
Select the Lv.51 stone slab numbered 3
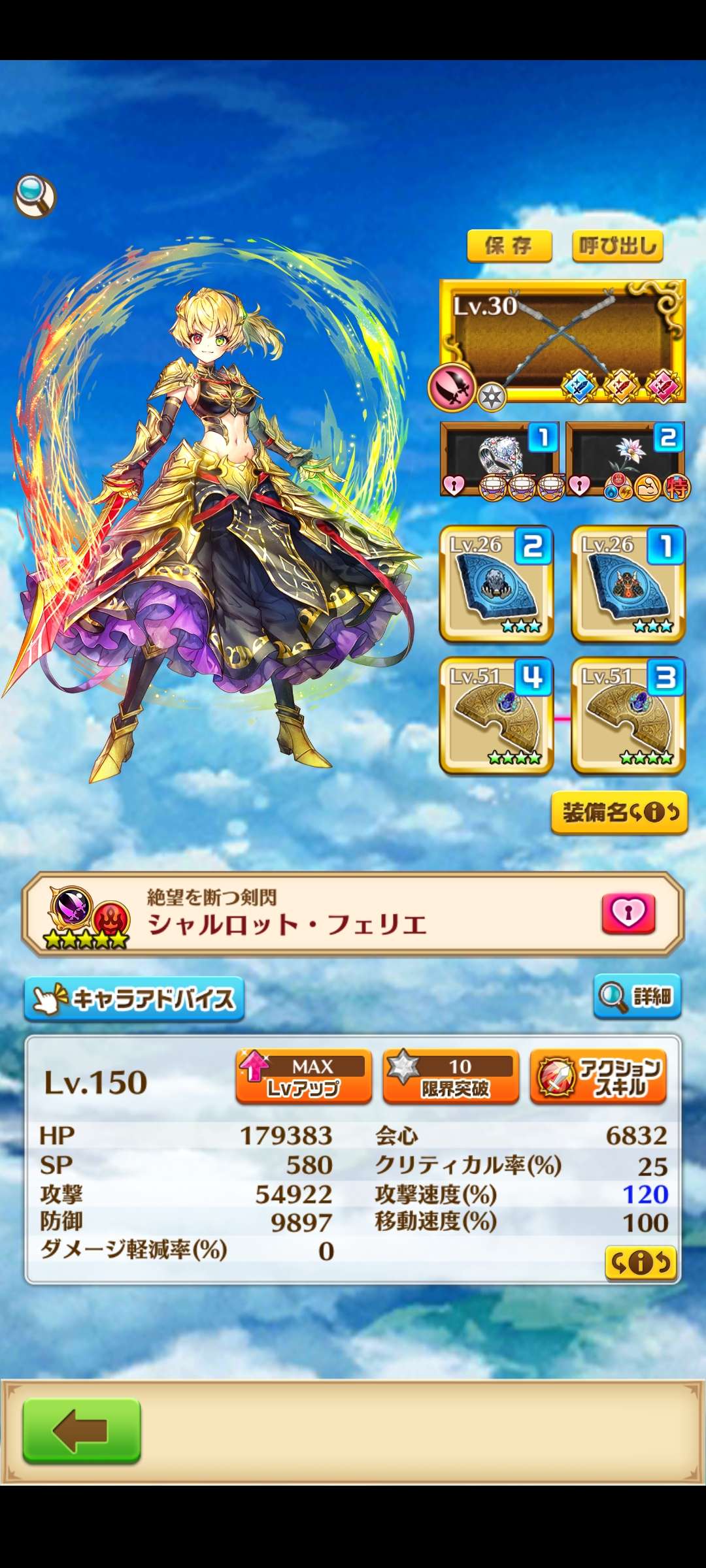pyautogui.click(x=628, y=715)
